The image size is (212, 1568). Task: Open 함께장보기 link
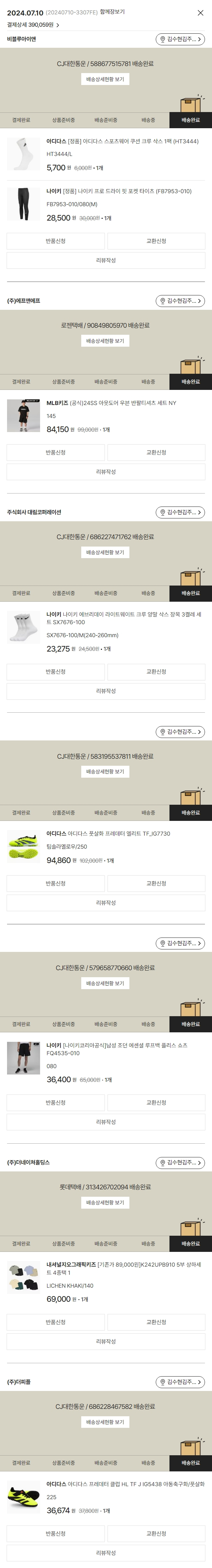click(x=112, y=12)
